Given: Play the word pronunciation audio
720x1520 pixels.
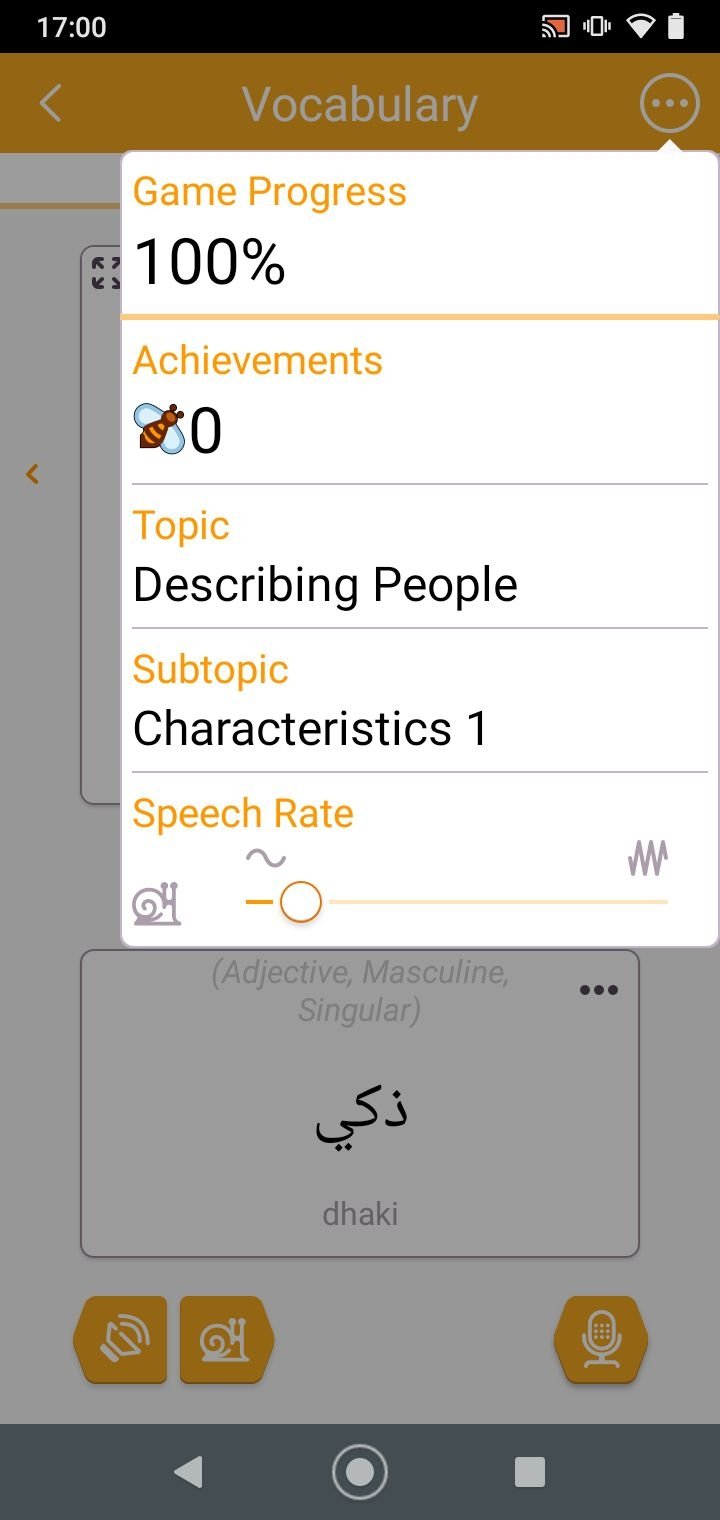Looking at the screenshot, I should [120, 1340].
